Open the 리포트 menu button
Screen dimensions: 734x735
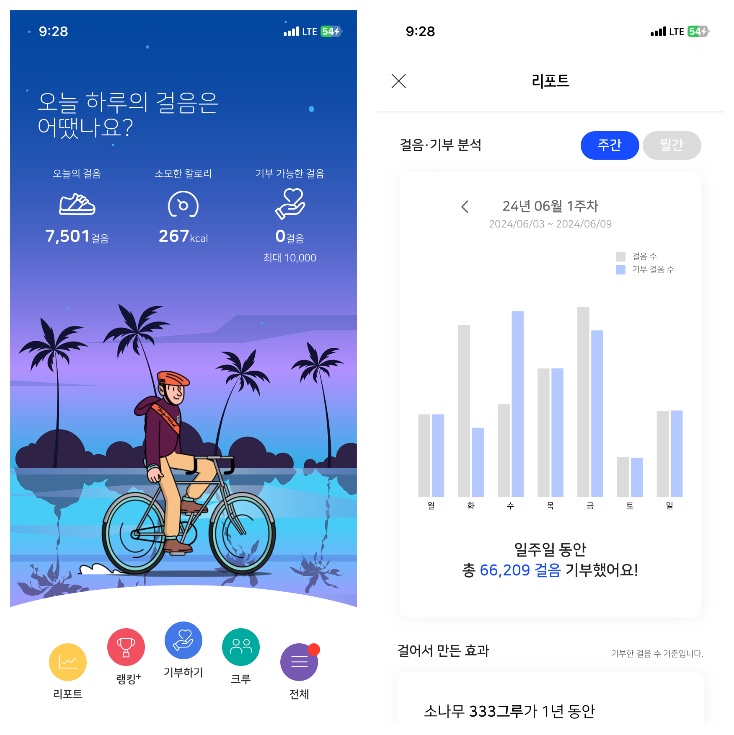click(68, 662)
